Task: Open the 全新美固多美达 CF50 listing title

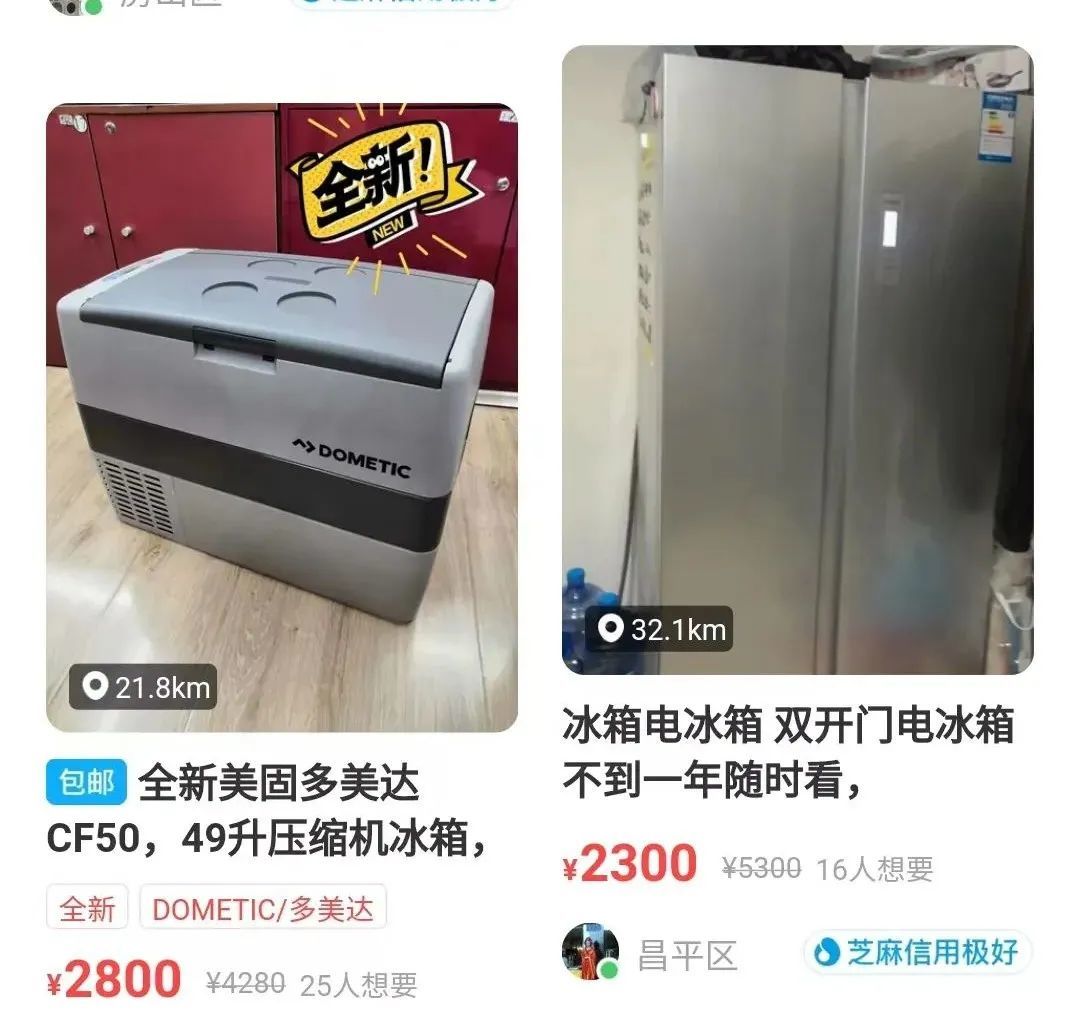Action: (268, 810)
